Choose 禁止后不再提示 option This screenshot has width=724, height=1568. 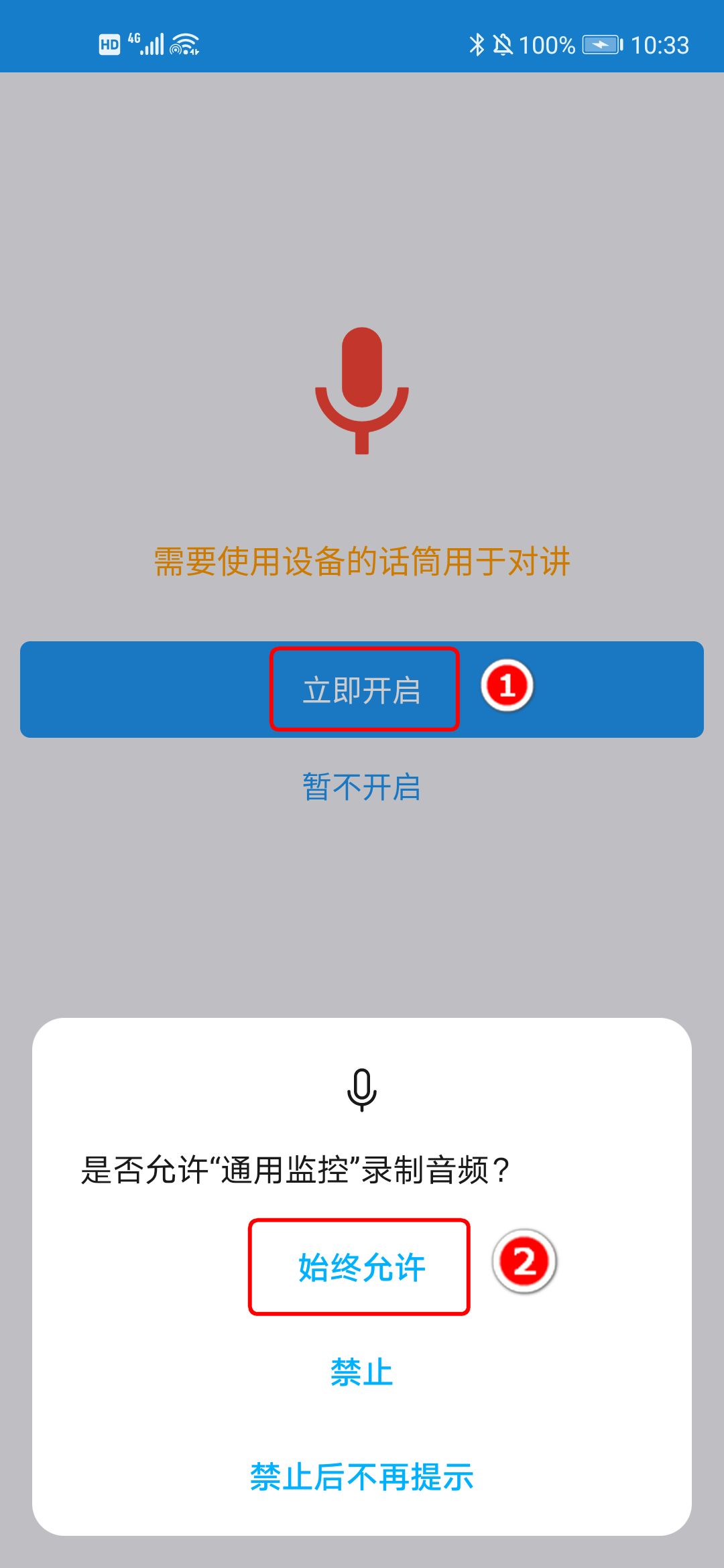[x=362, y=1477]
